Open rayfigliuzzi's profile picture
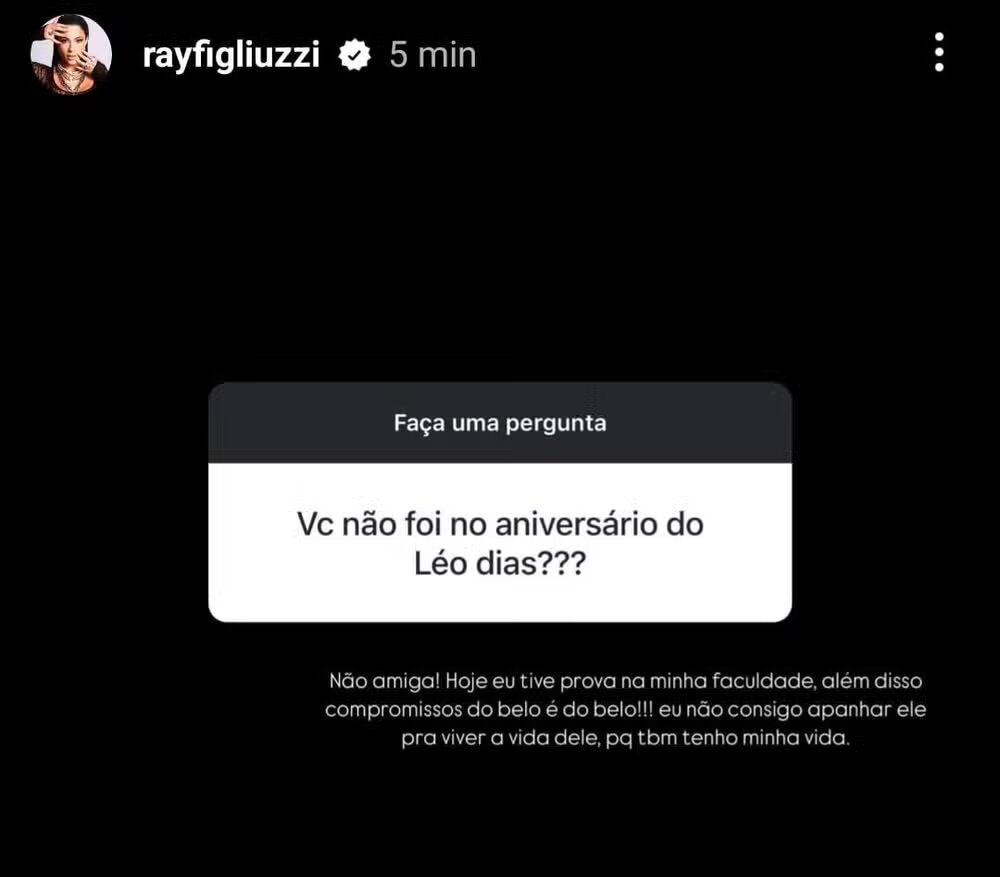 coord(70,55)
